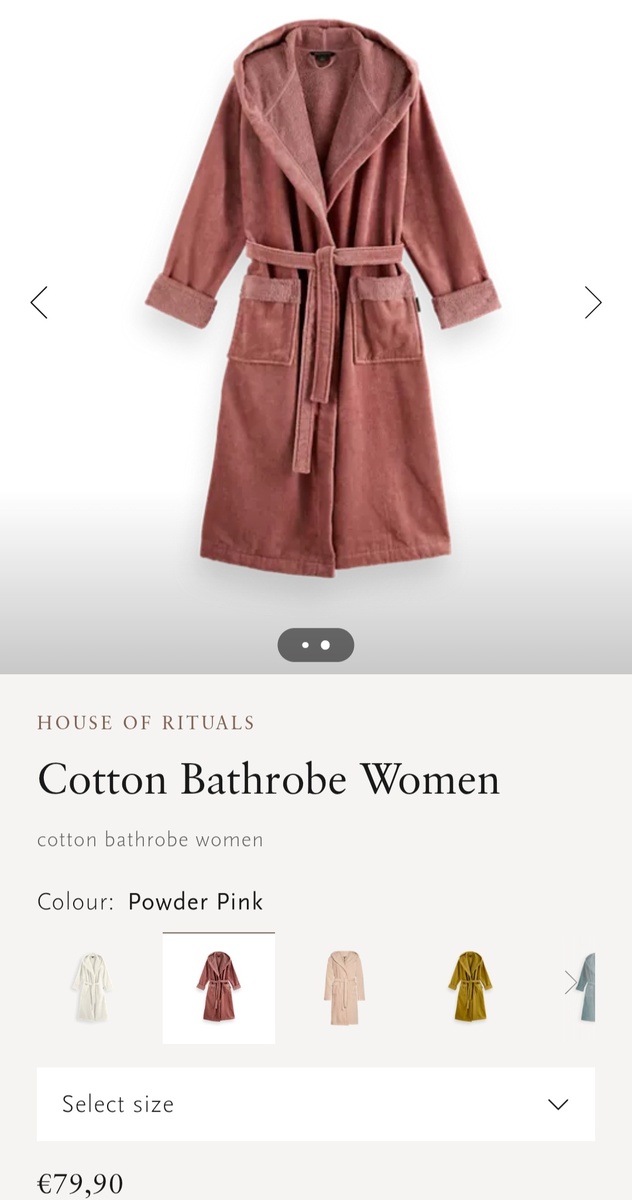Show the next product image
Viewport: 632px width, 1200px height.
click(x=593, y=302)
